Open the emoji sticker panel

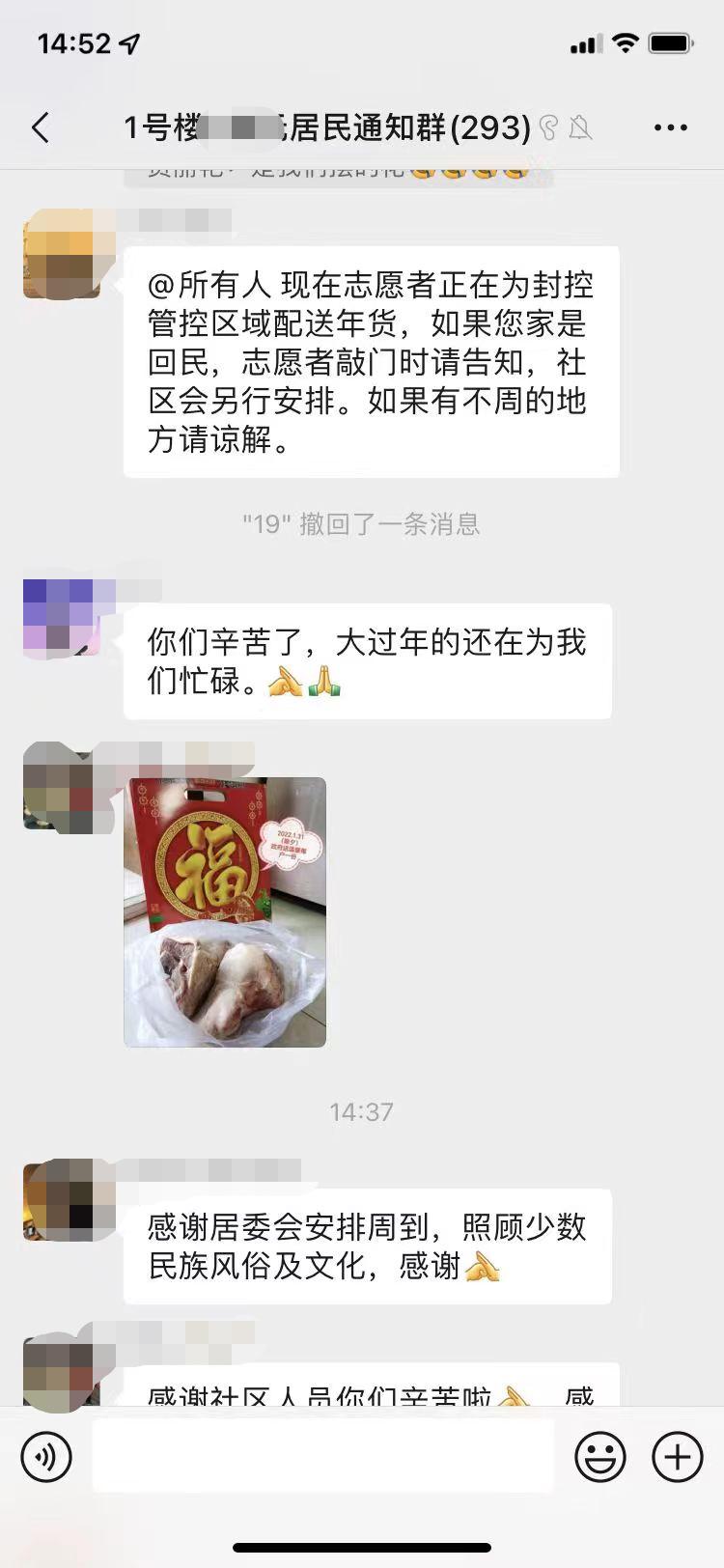pyautogui.click(x=600, y=1456)
